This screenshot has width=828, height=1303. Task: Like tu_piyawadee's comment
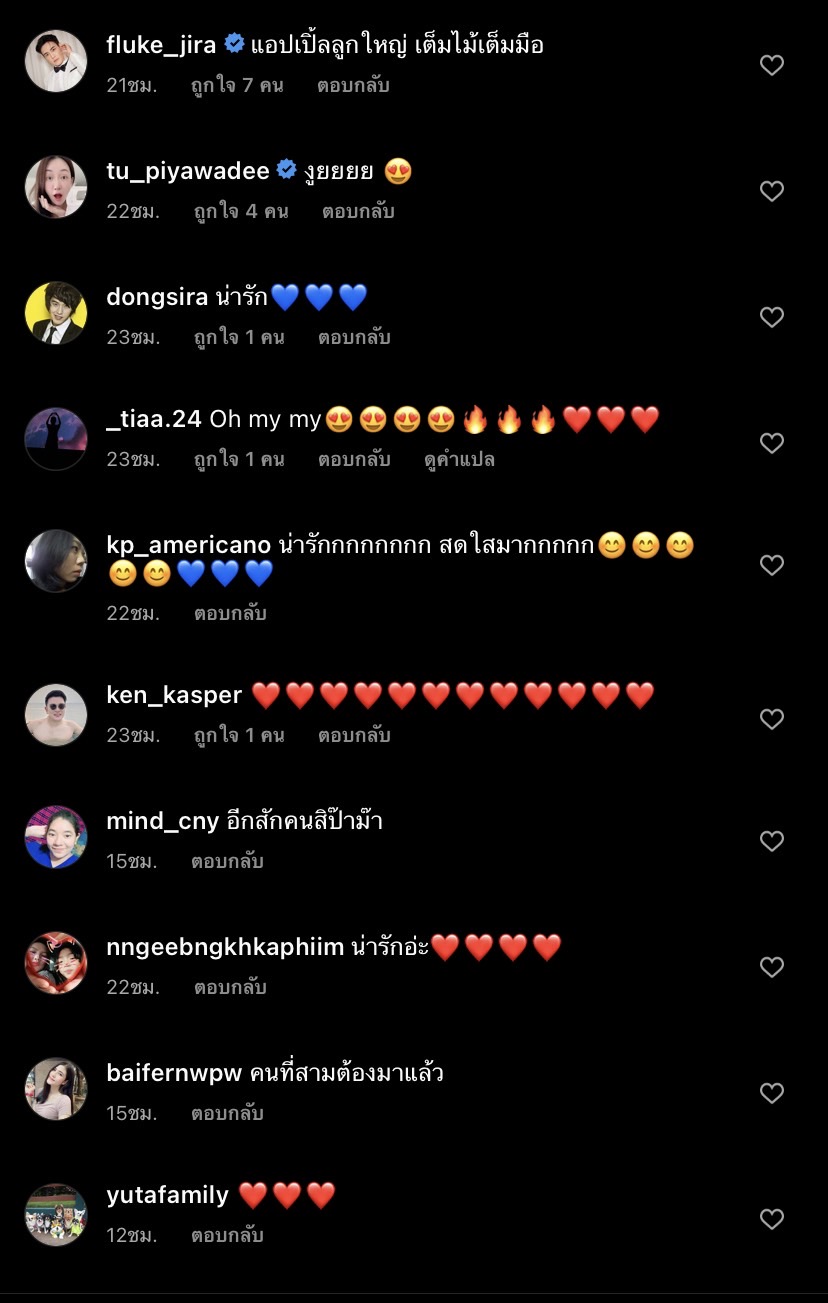click(x=771, y=192)
